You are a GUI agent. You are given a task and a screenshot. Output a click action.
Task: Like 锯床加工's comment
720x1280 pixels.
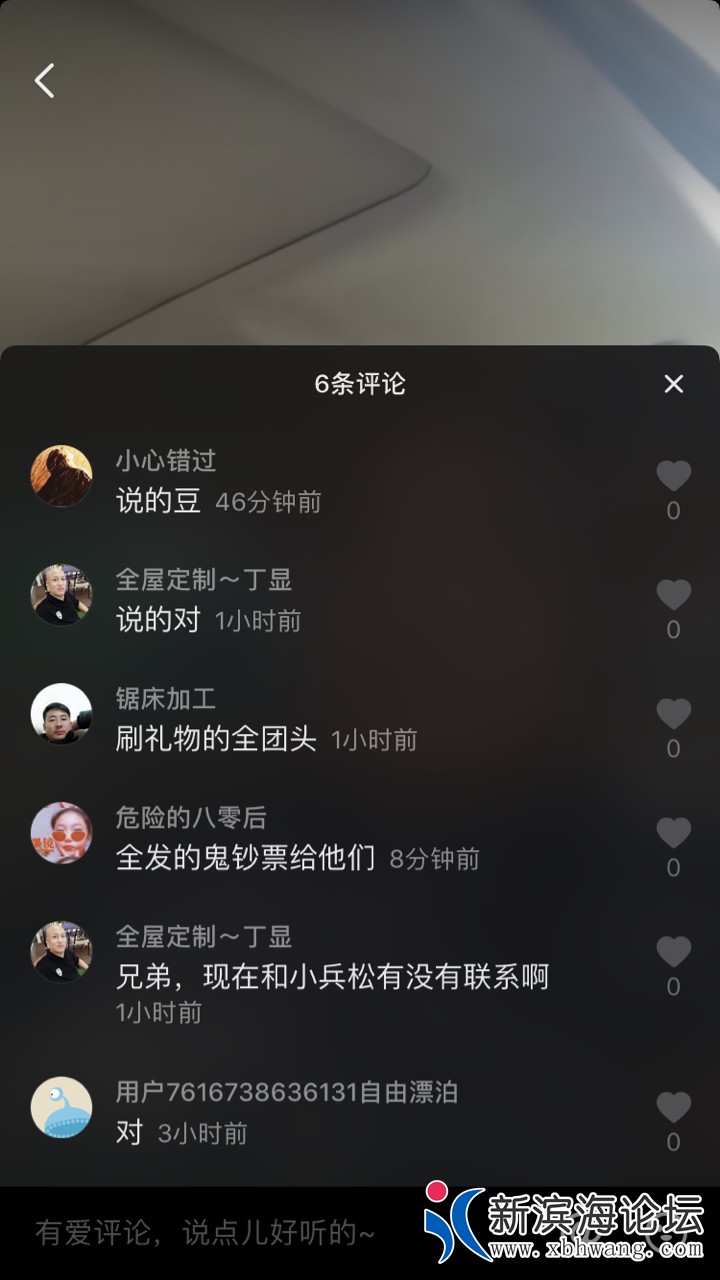click(x=673, y=715)
